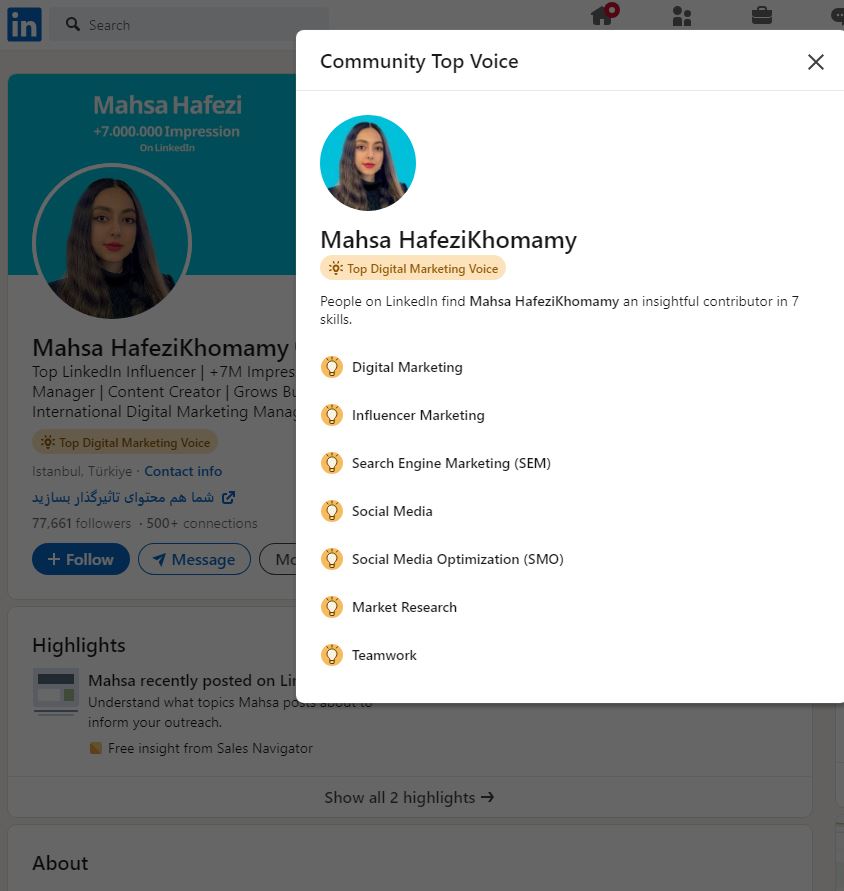Open the Influencer Marketing skill
This screenshot has width=844, height=891.
click(418, 415)
